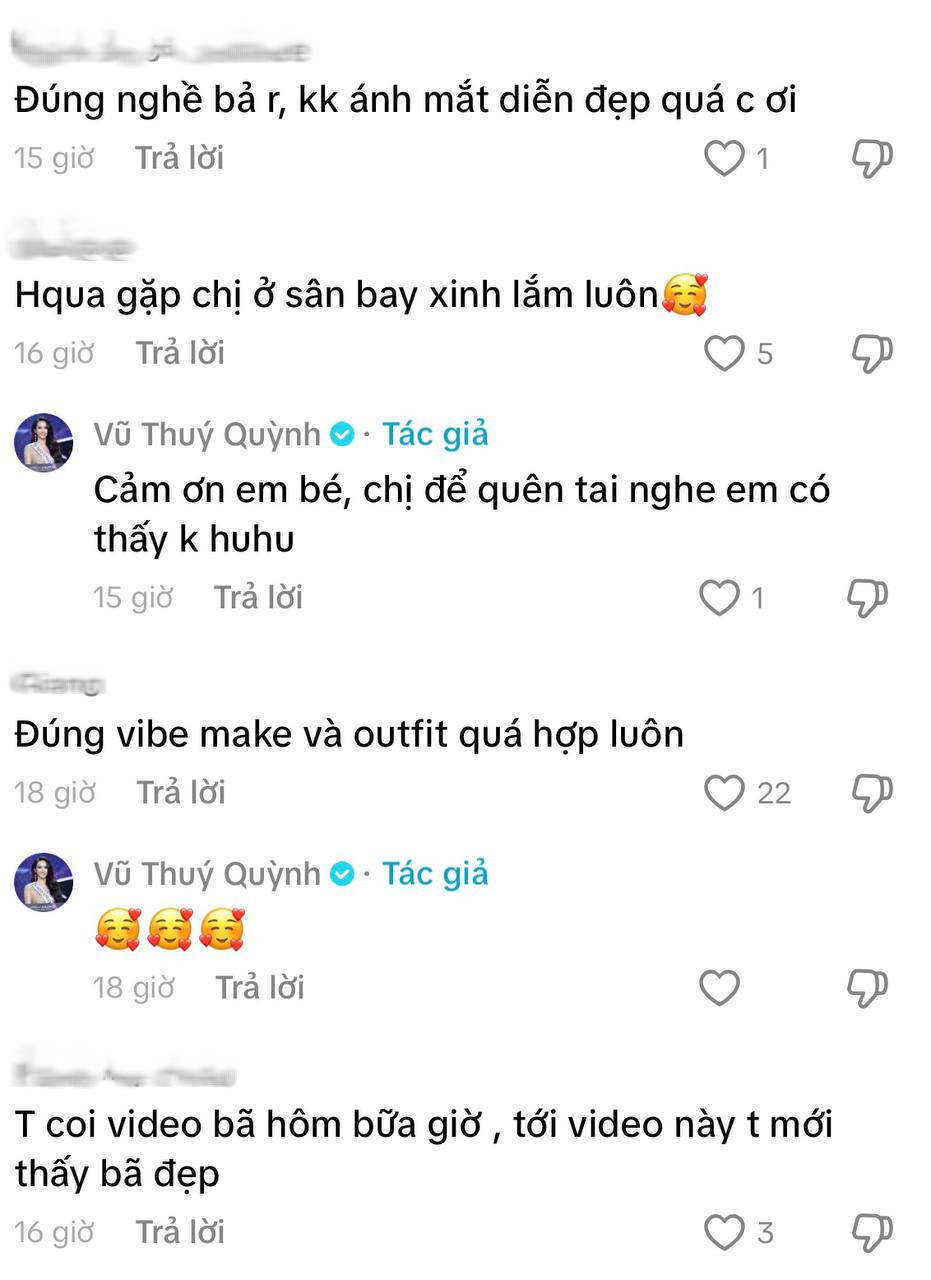Image resolution: width=931 pixels, height=1280 pixels.
Task: Like the comment "T coi video bã hôm bữa giờ"
Action: tap(723, 1231)
